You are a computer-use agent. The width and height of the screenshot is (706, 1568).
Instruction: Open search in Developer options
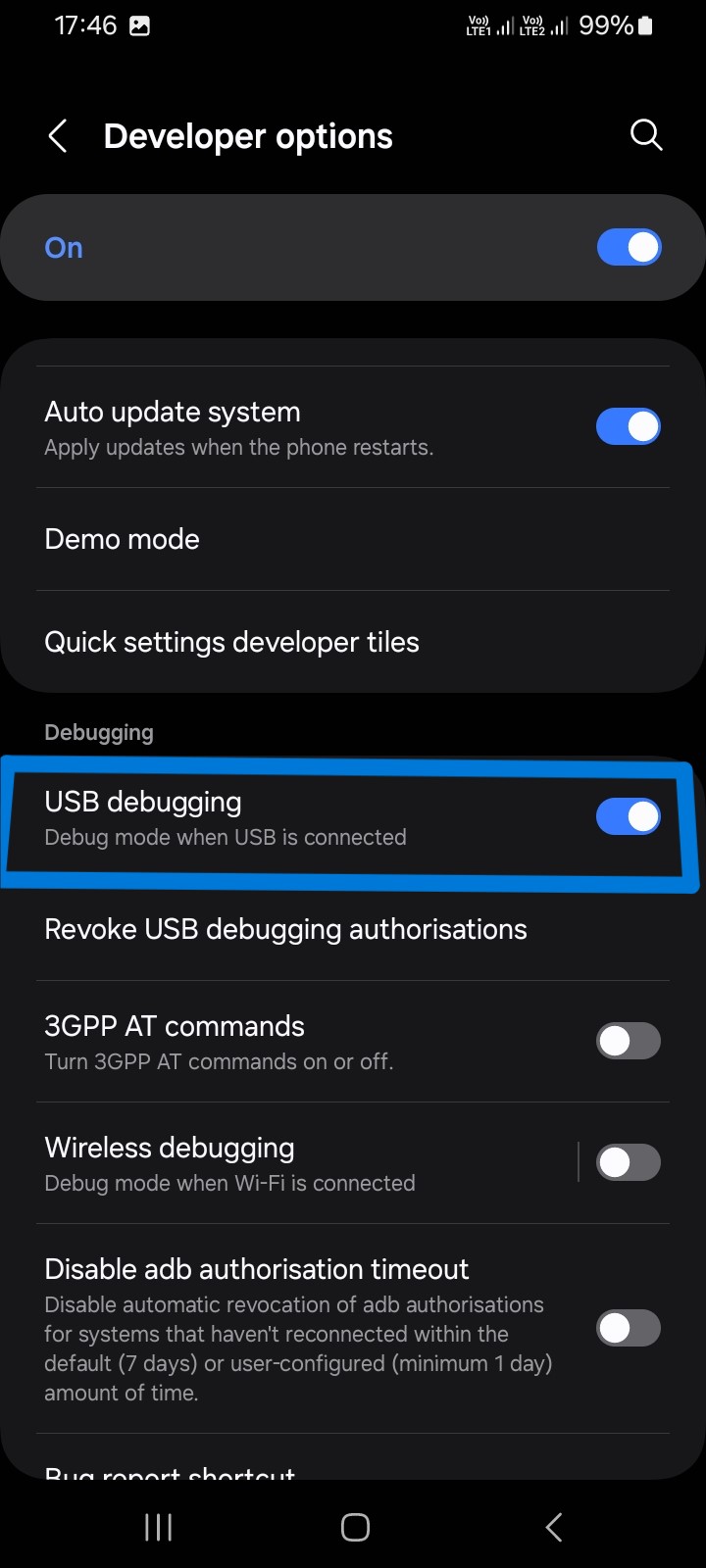(x=646, y=135)
